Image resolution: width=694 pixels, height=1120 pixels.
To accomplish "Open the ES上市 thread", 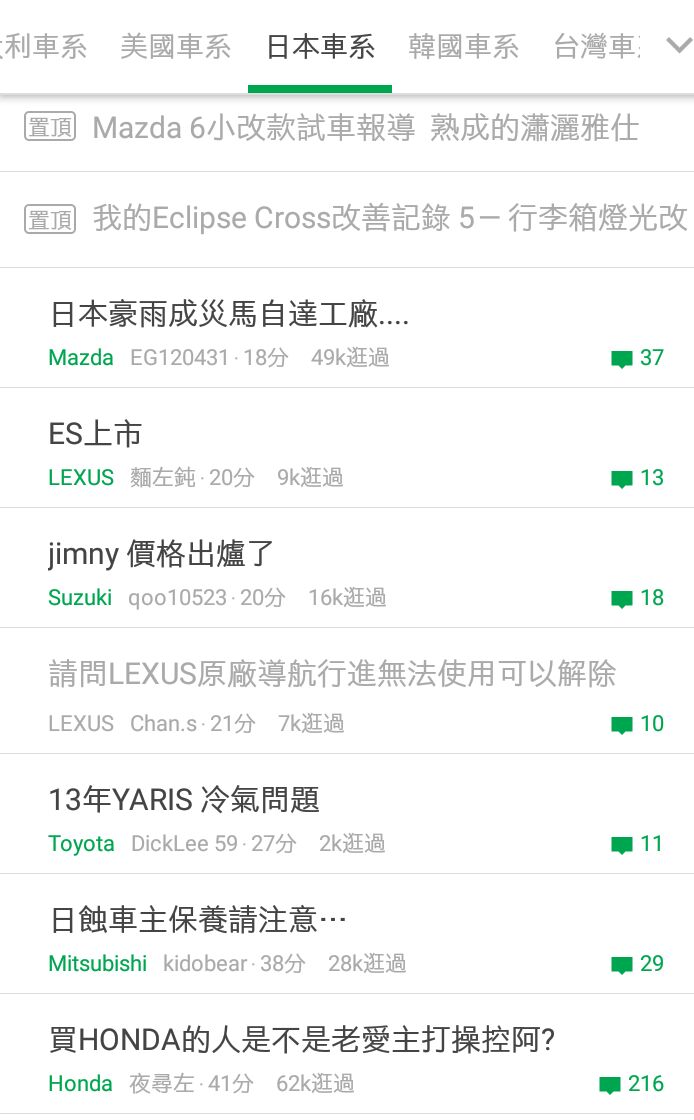I will click(x=347, y=449).
